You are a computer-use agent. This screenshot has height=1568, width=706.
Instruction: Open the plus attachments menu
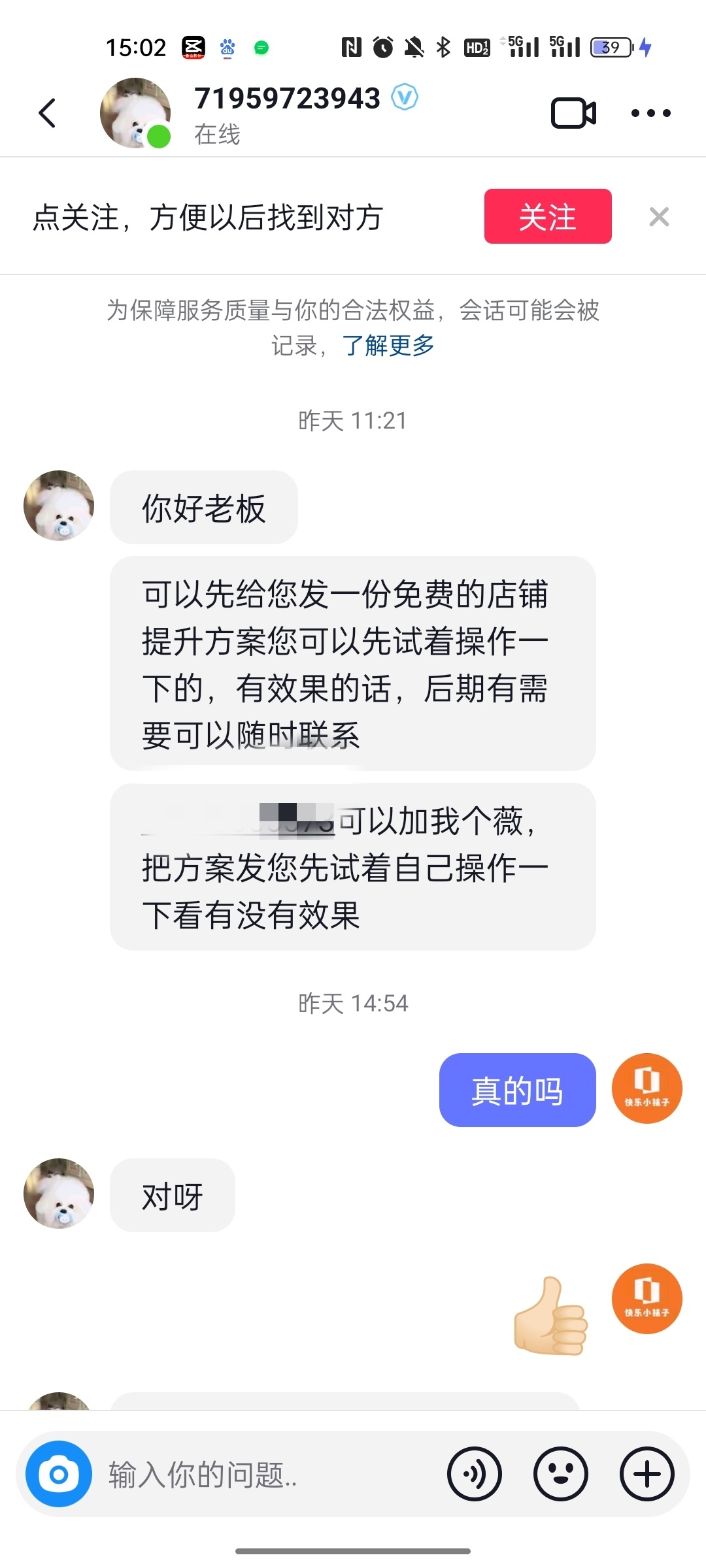coord(647,1474)
